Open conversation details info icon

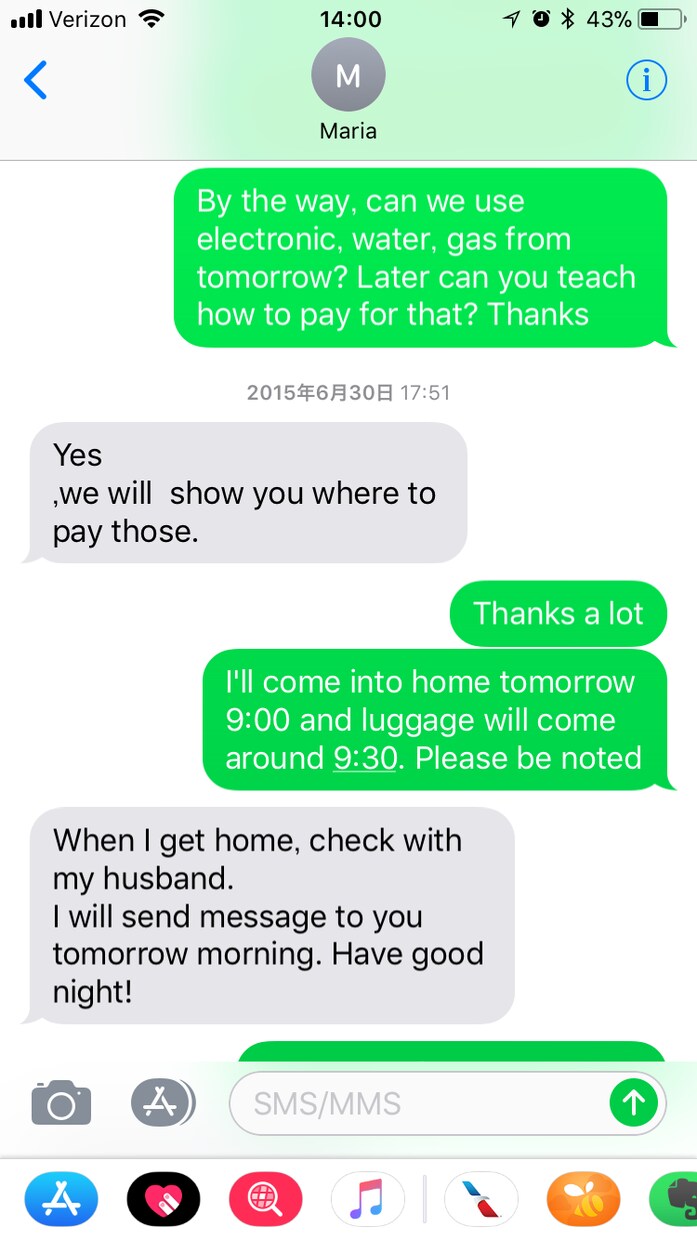click(x=646, y=80)
